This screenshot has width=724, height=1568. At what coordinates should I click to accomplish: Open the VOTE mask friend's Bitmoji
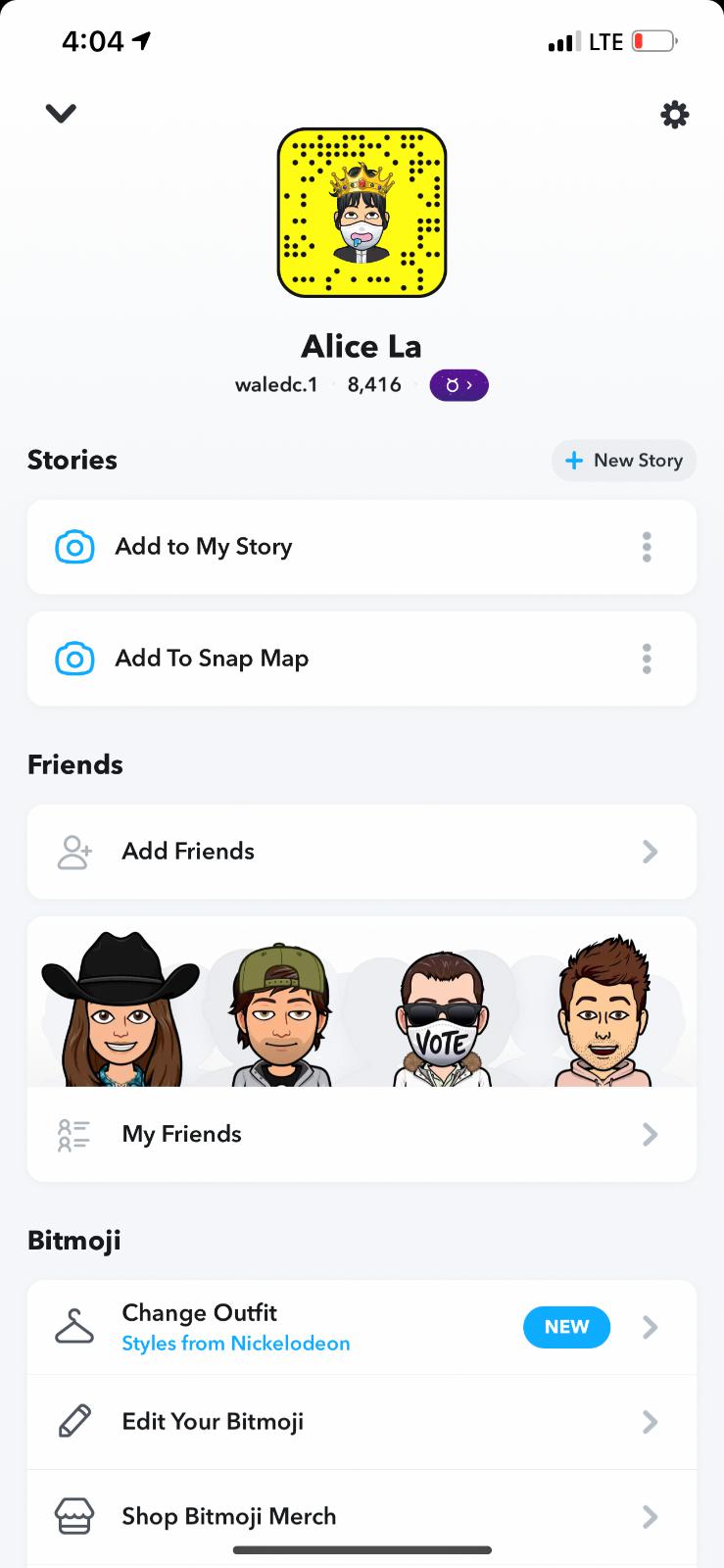442,1019
